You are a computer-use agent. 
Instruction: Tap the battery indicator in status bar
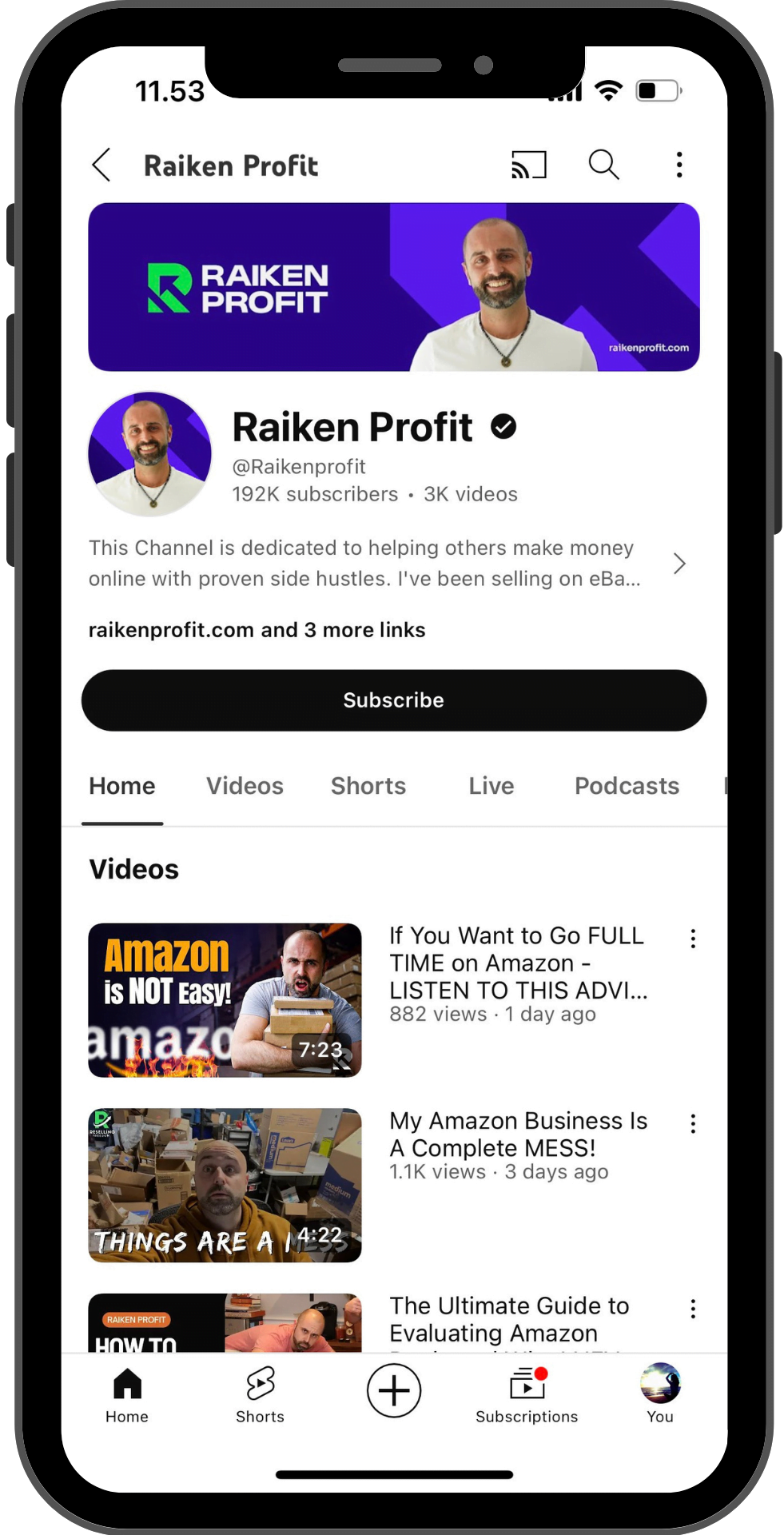click(657, 90)
